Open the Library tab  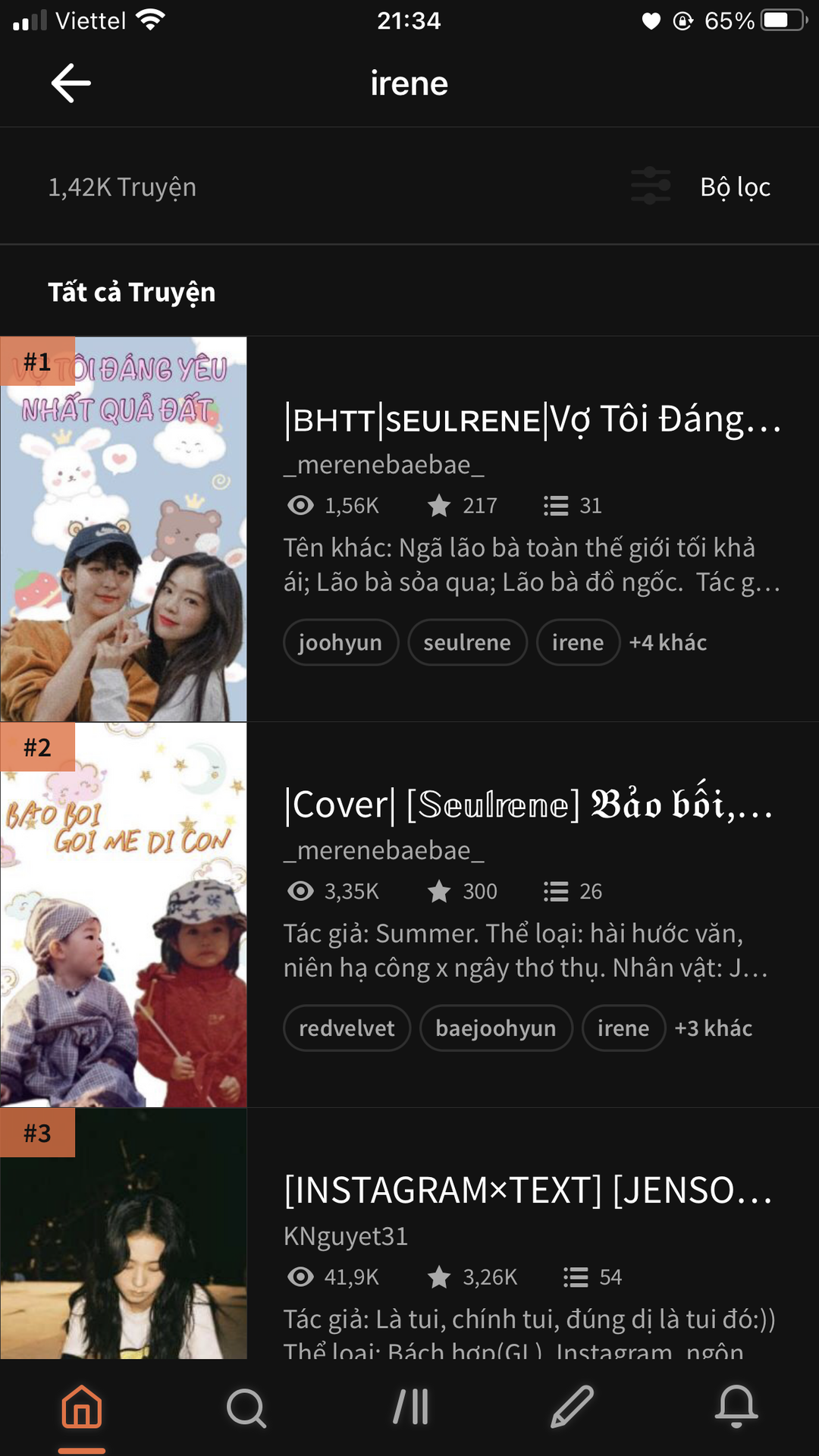410,1407
